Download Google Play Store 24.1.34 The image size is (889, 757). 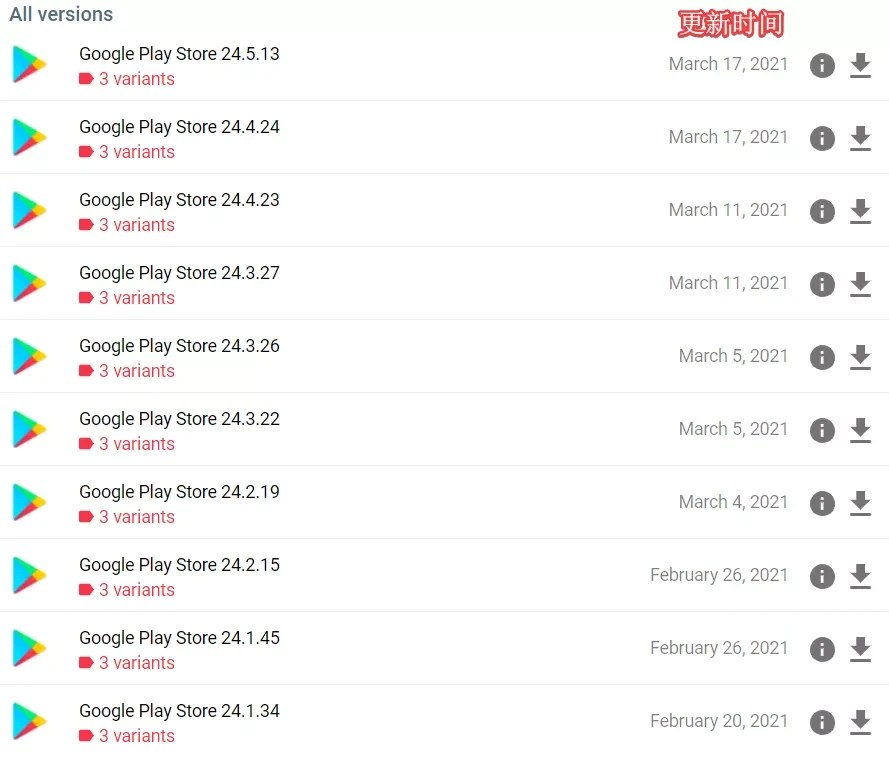(x=860, y=723)
